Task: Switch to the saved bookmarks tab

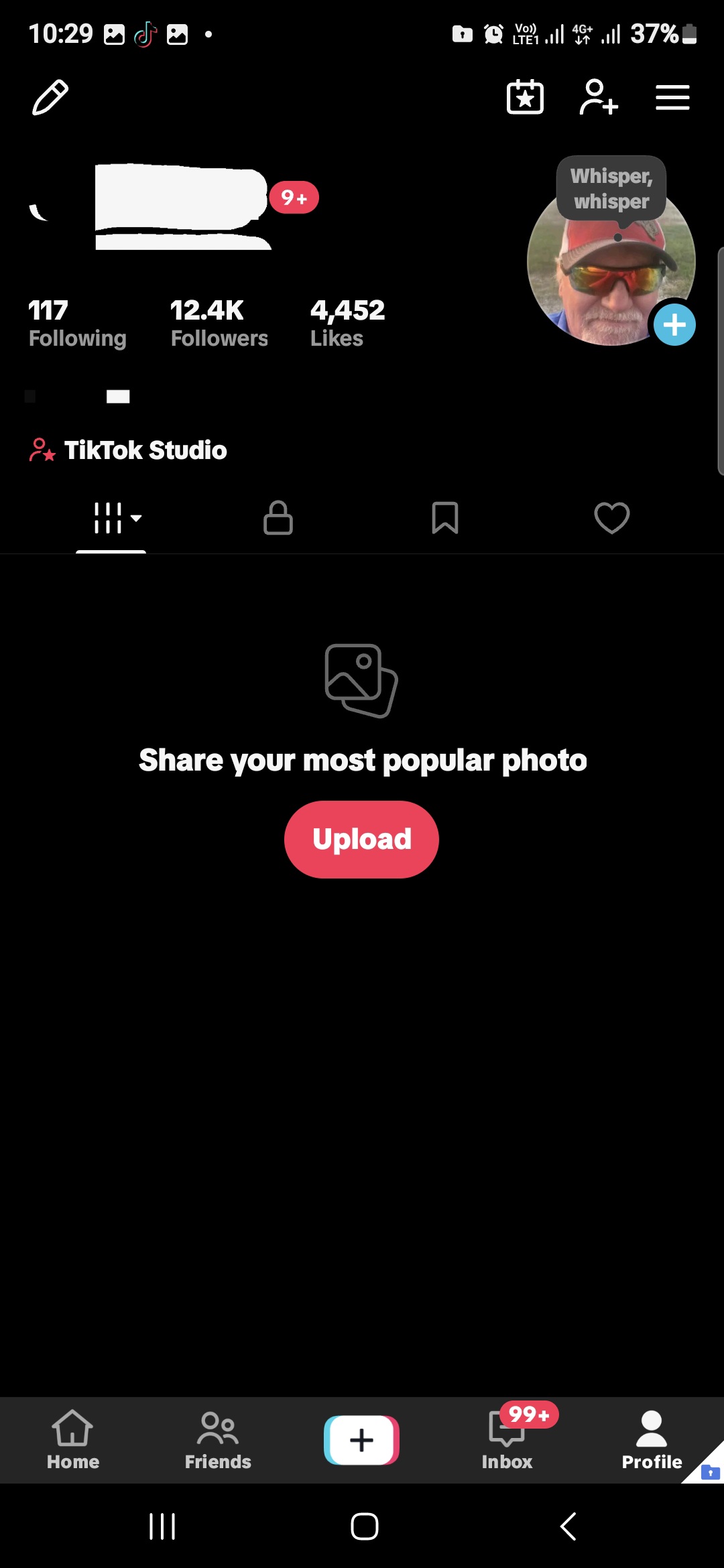Action: pyautogui.click(x=445, y=518)
